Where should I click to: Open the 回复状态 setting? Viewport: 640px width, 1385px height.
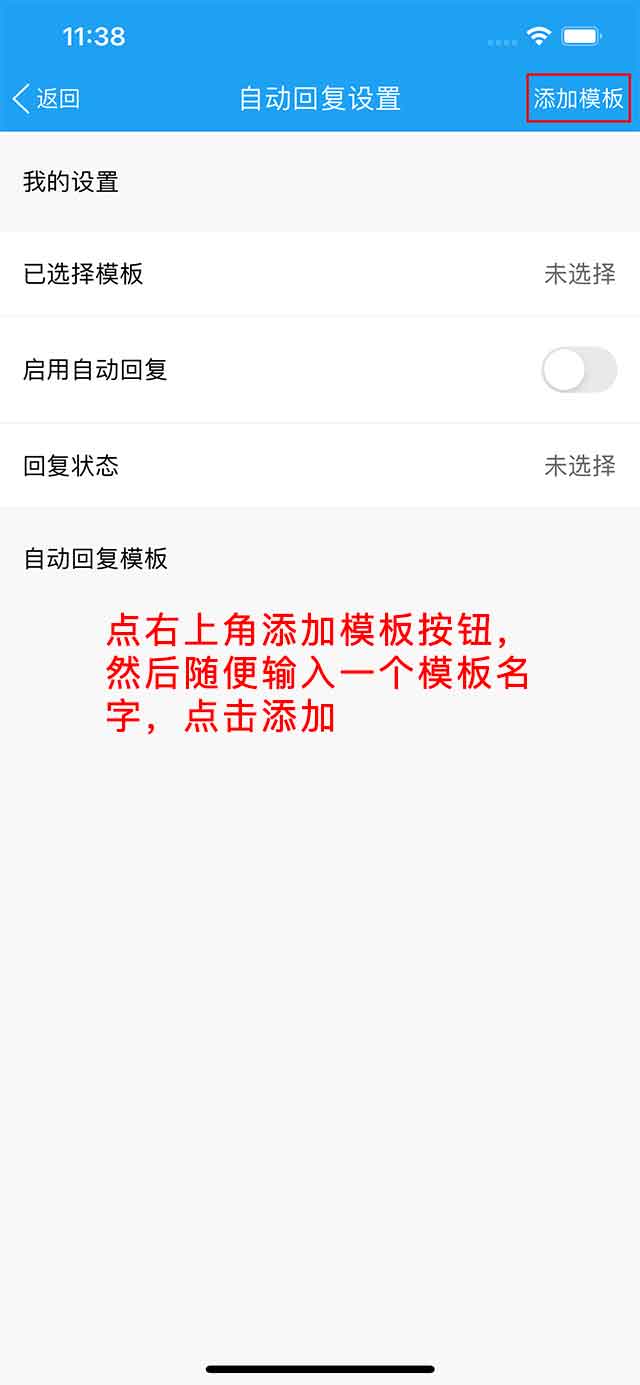tap(320, 466)
